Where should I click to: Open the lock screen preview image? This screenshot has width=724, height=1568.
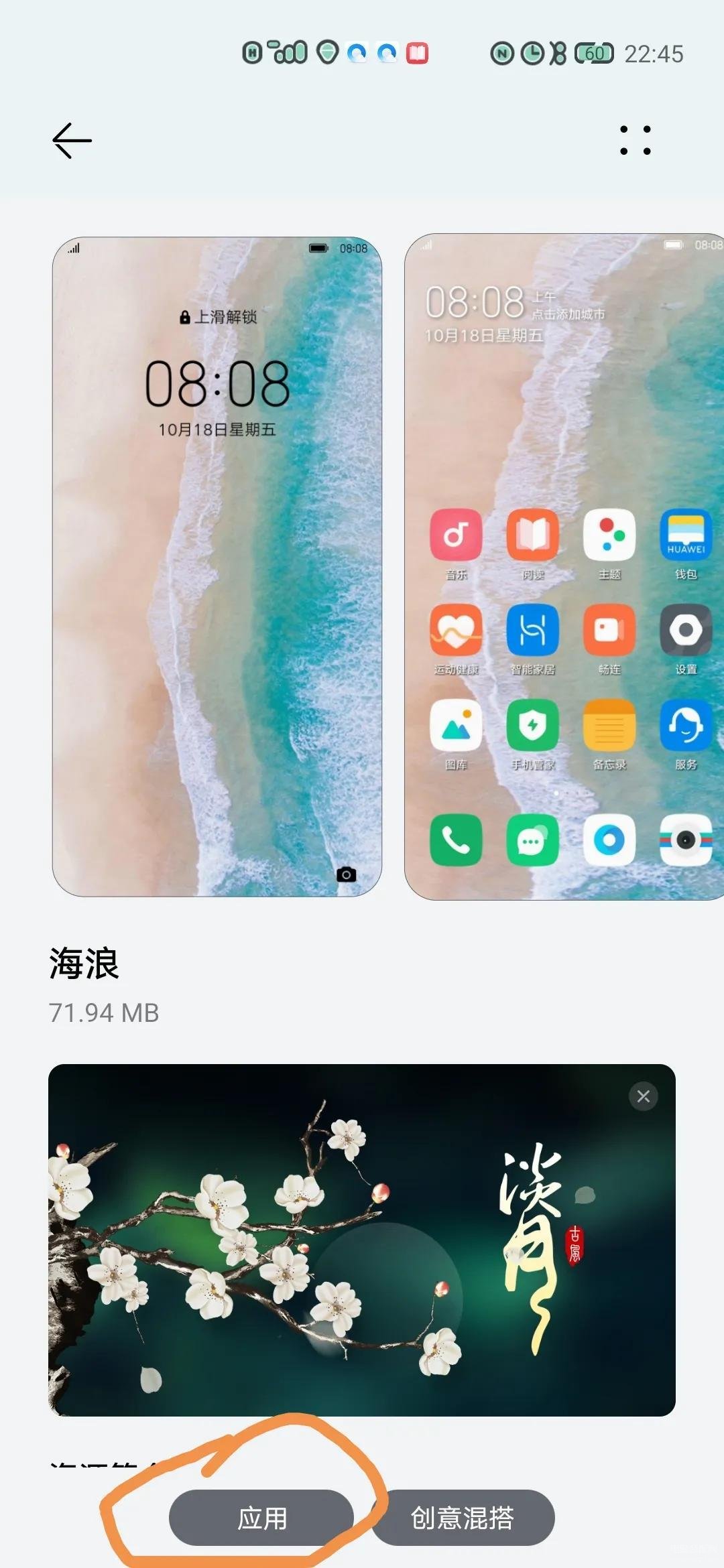pos(217,566)
